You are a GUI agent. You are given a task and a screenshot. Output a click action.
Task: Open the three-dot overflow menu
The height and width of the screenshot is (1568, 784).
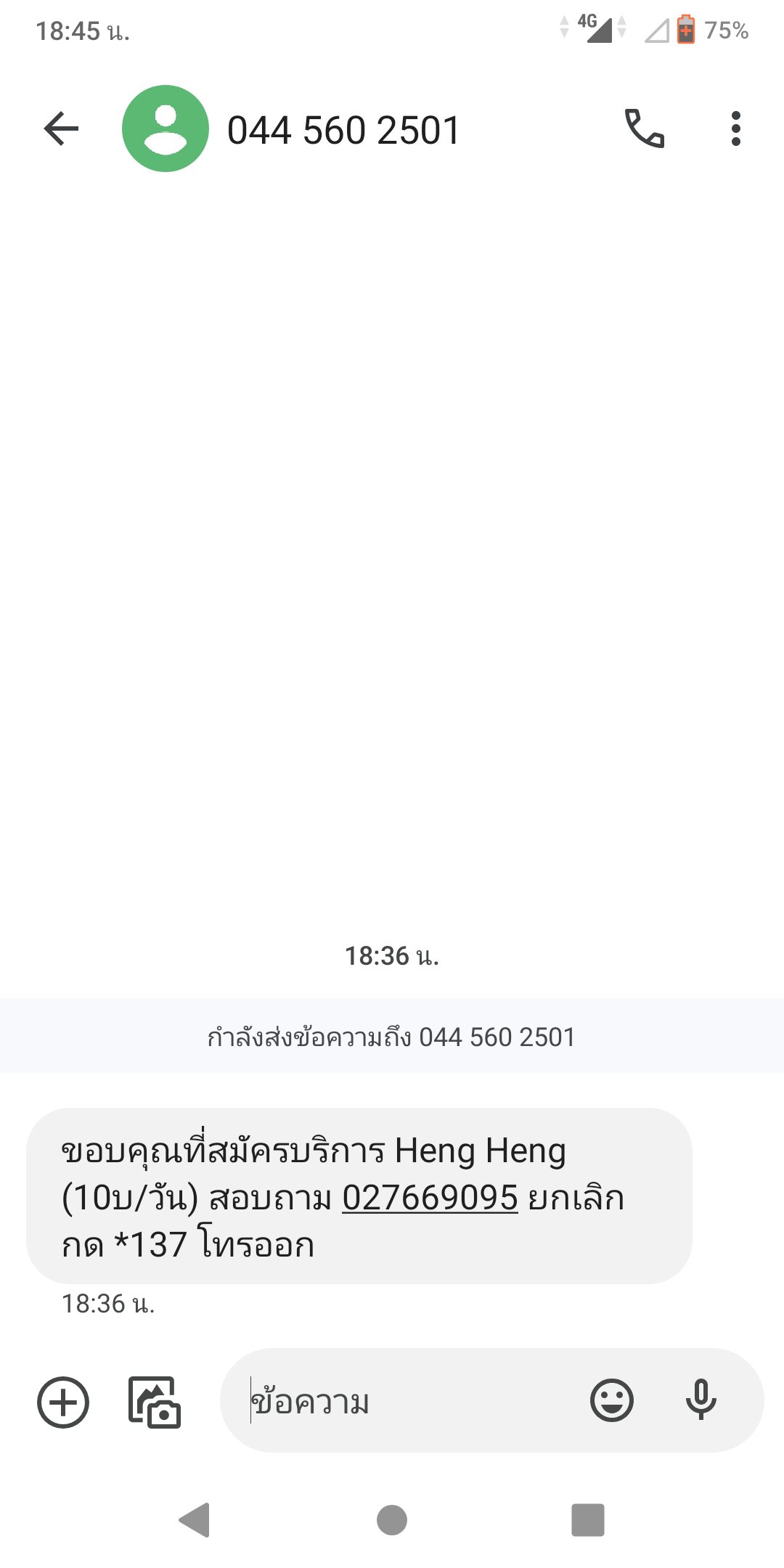coord(736,129)
